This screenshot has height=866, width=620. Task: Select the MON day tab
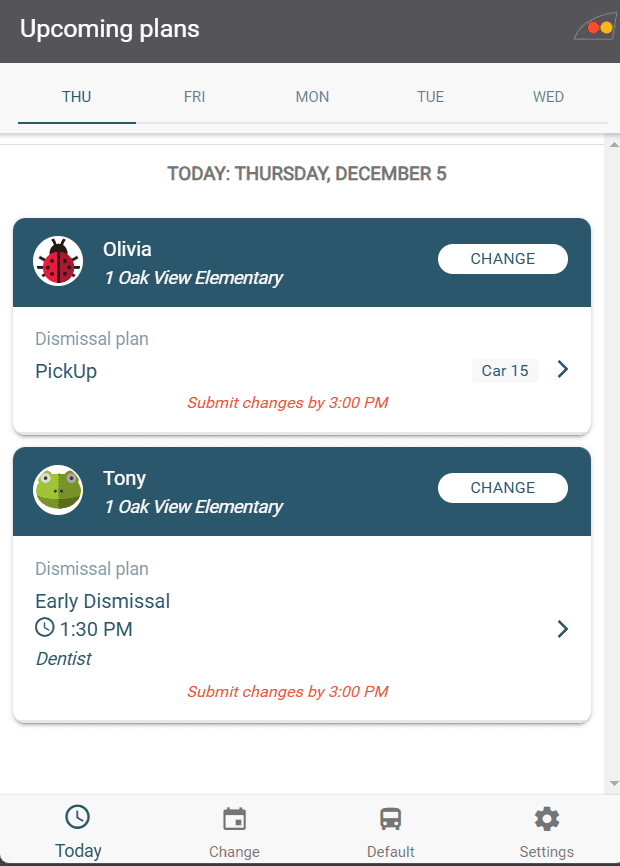tap(312, 97)
